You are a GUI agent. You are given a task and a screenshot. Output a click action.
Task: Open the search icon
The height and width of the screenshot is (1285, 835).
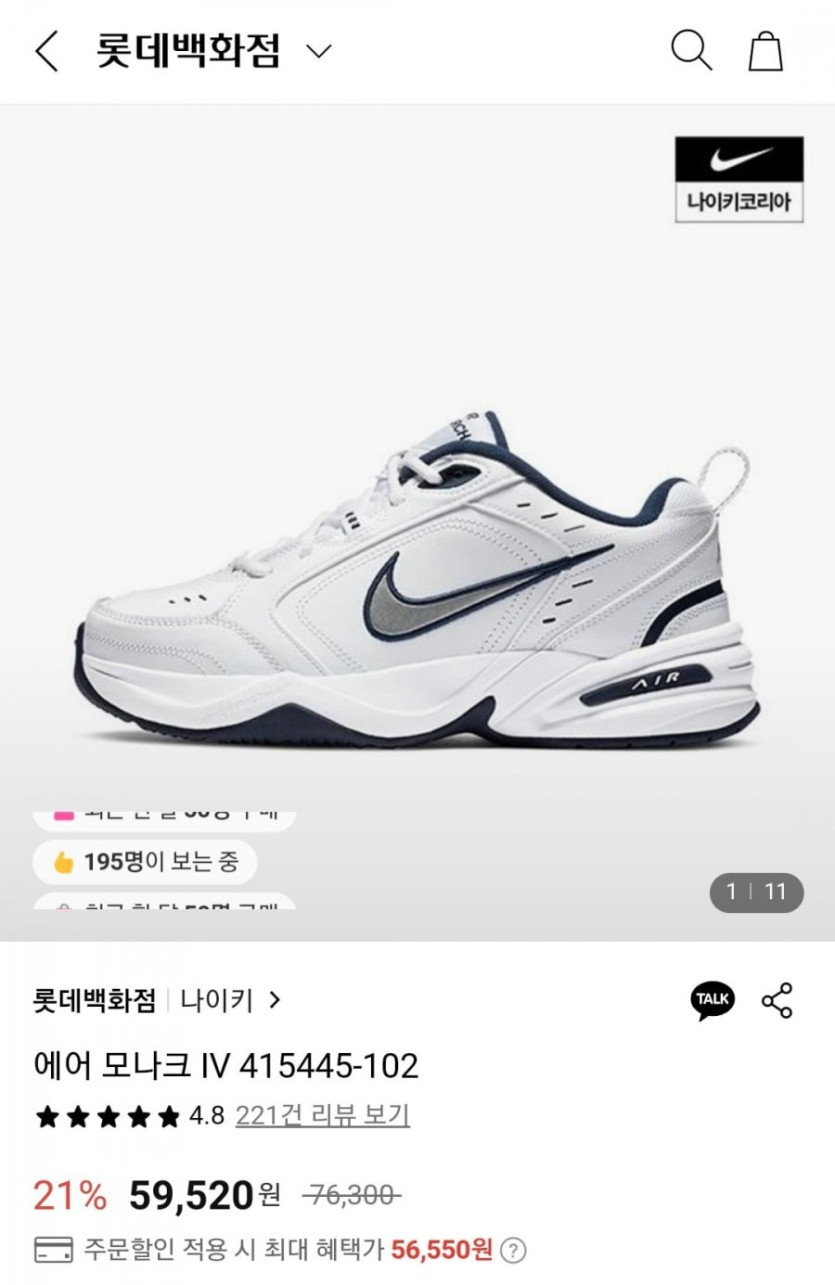[690, 50]
